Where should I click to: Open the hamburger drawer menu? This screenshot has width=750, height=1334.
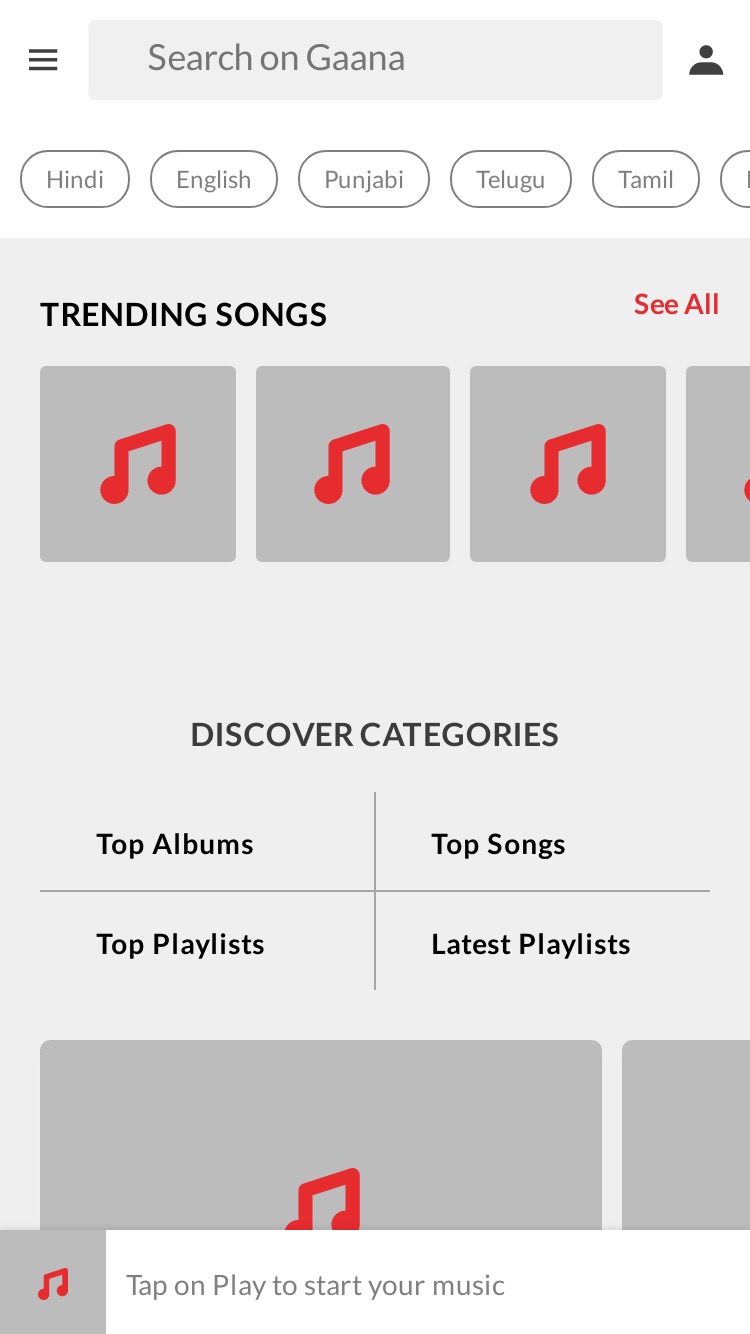(43, 60)
